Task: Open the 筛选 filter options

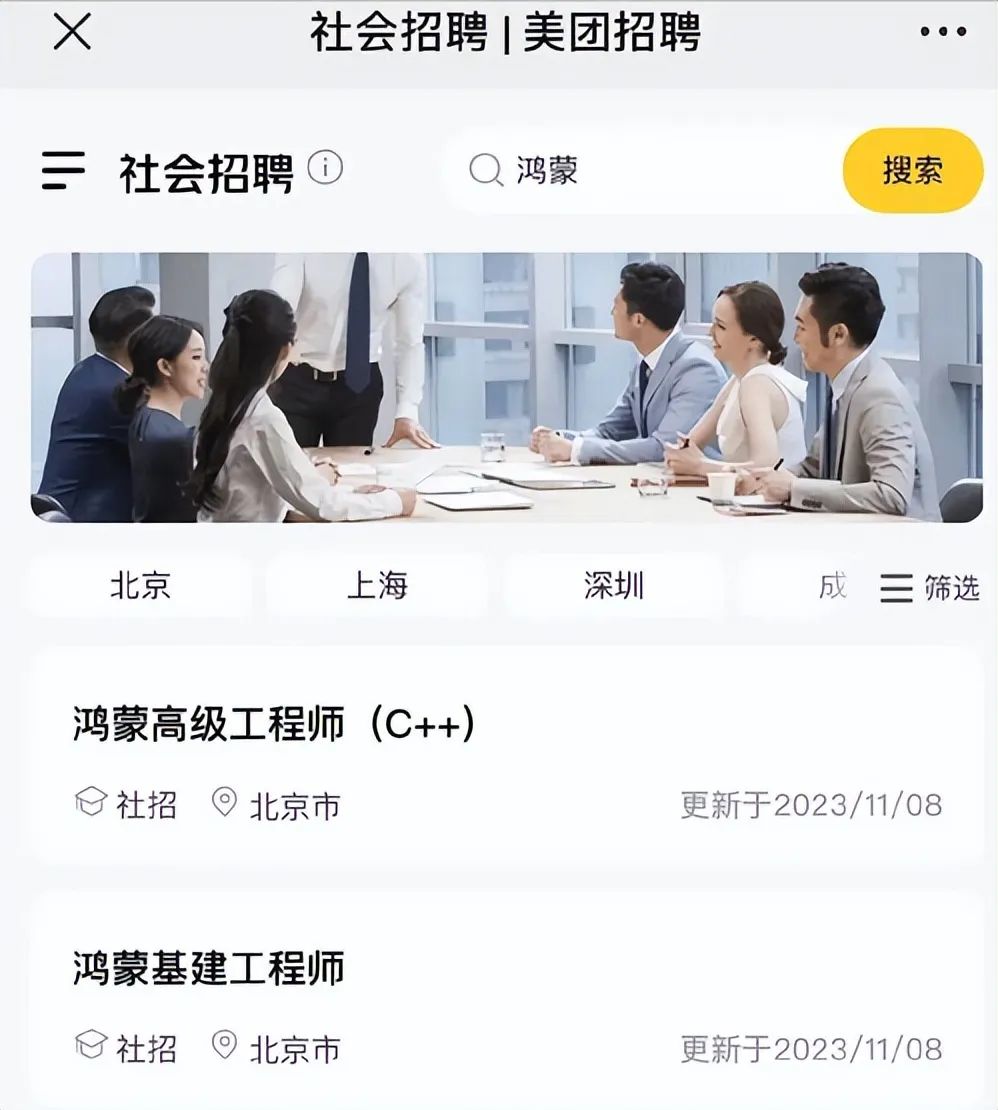Action: (930, 588)
